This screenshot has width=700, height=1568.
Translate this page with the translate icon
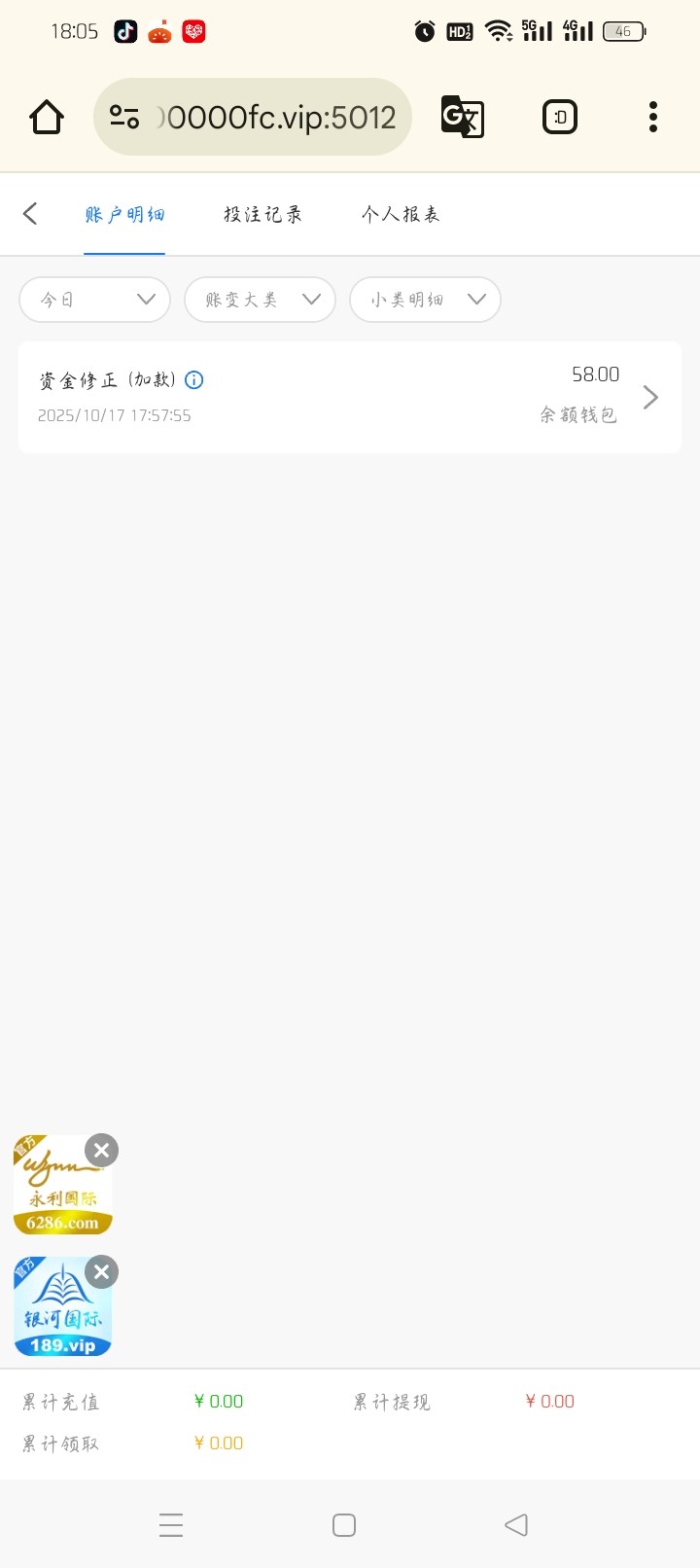tap(463, 118)
